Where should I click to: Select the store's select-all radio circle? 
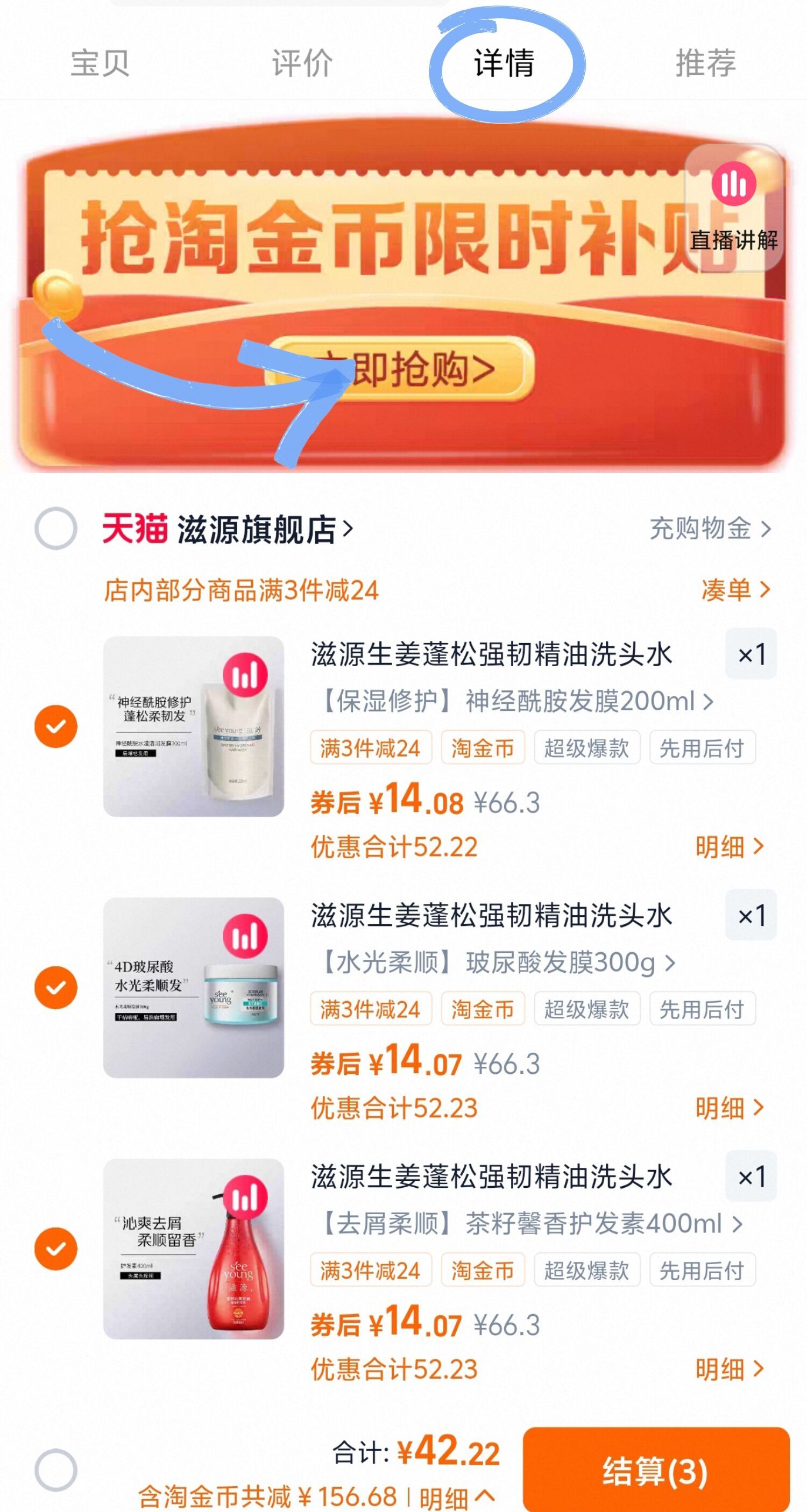[56, 528]
